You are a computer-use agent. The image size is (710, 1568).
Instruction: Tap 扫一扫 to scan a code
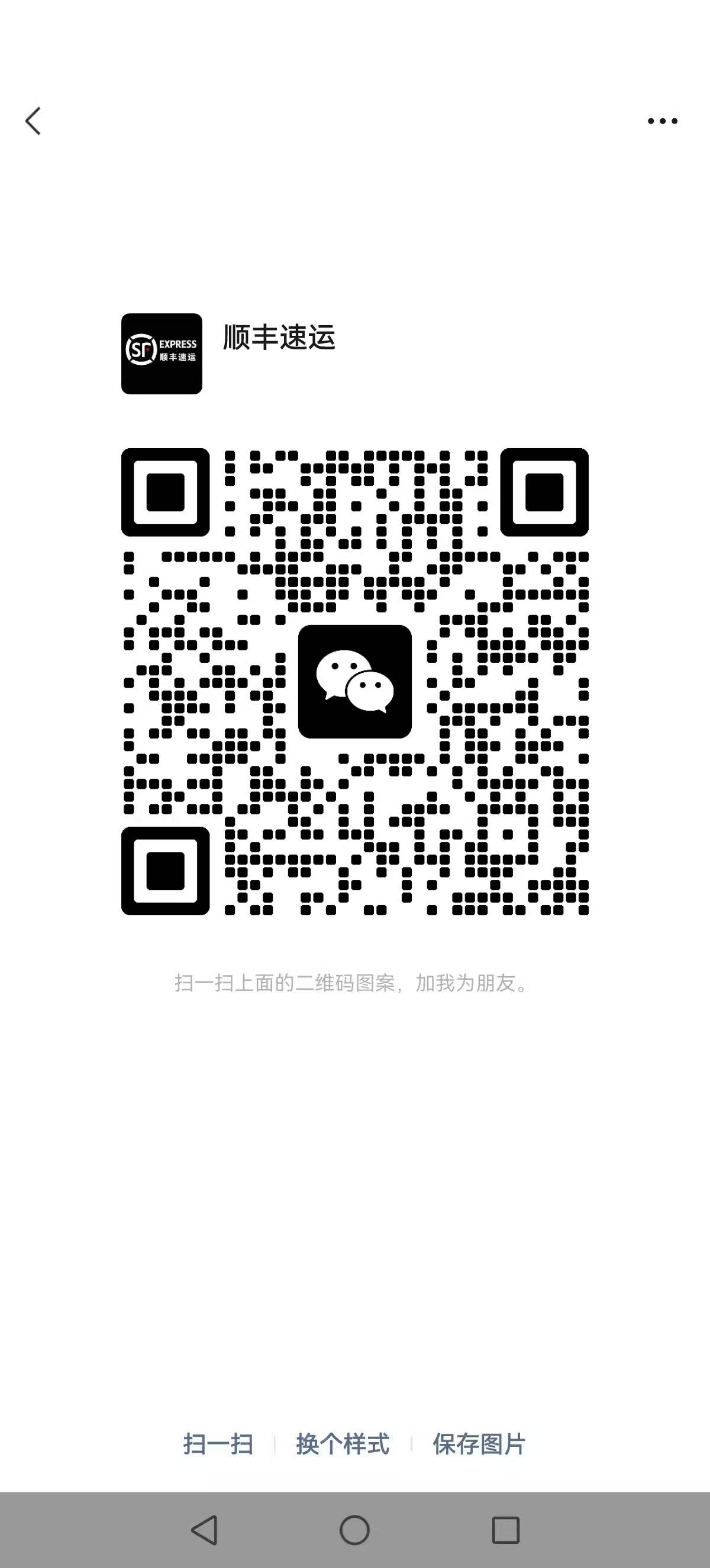tap(218, 1444)
